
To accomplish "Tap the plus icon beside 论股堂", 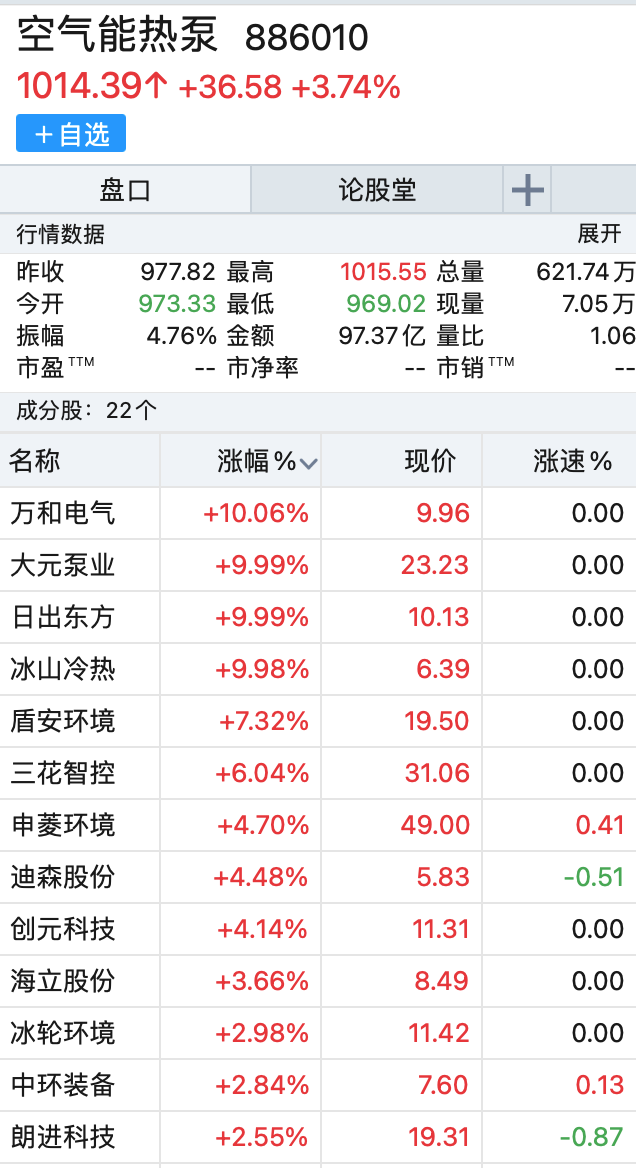I will point(527,190).
